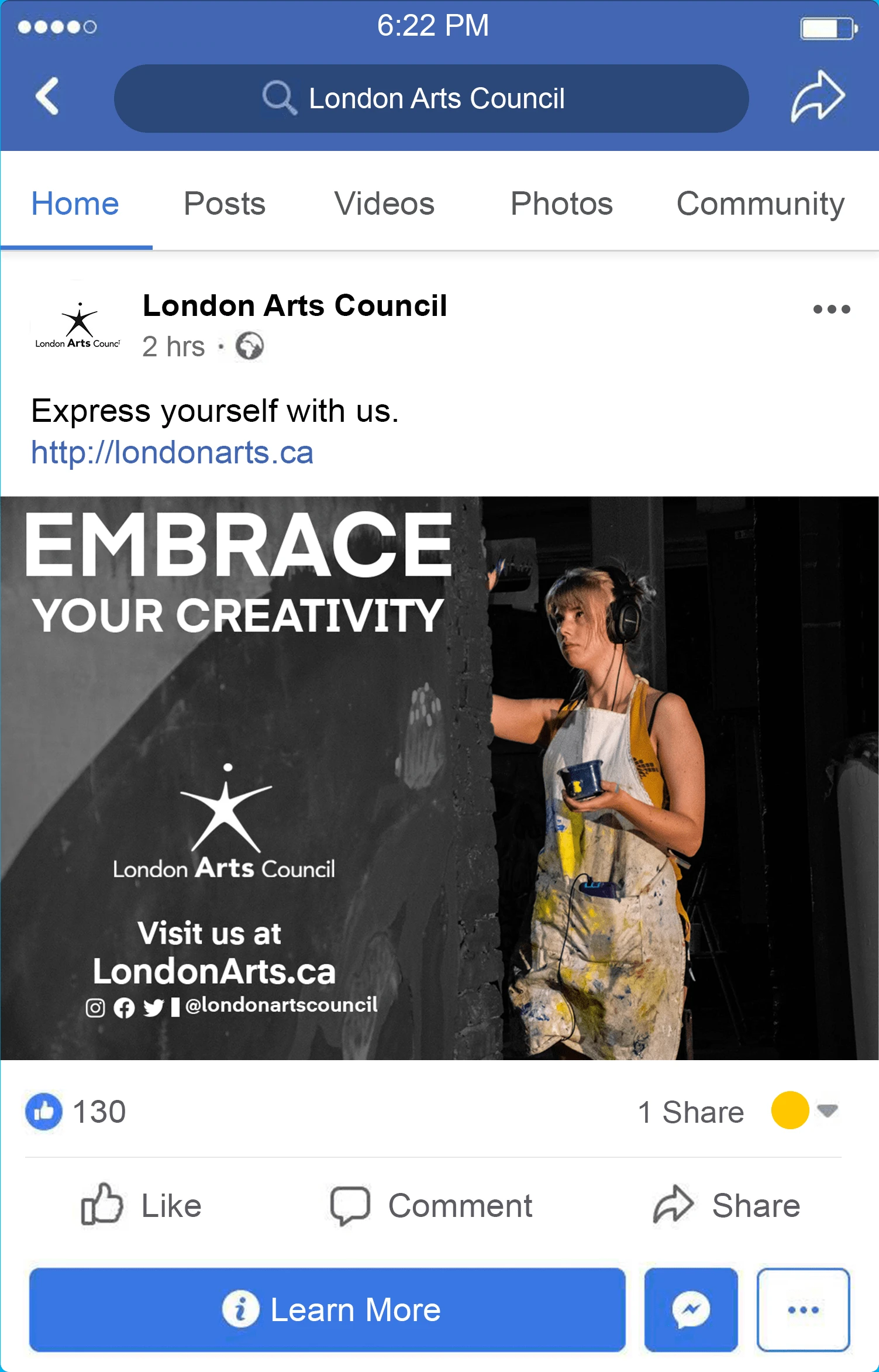Like the London Arts Council post

[142, 1206]
